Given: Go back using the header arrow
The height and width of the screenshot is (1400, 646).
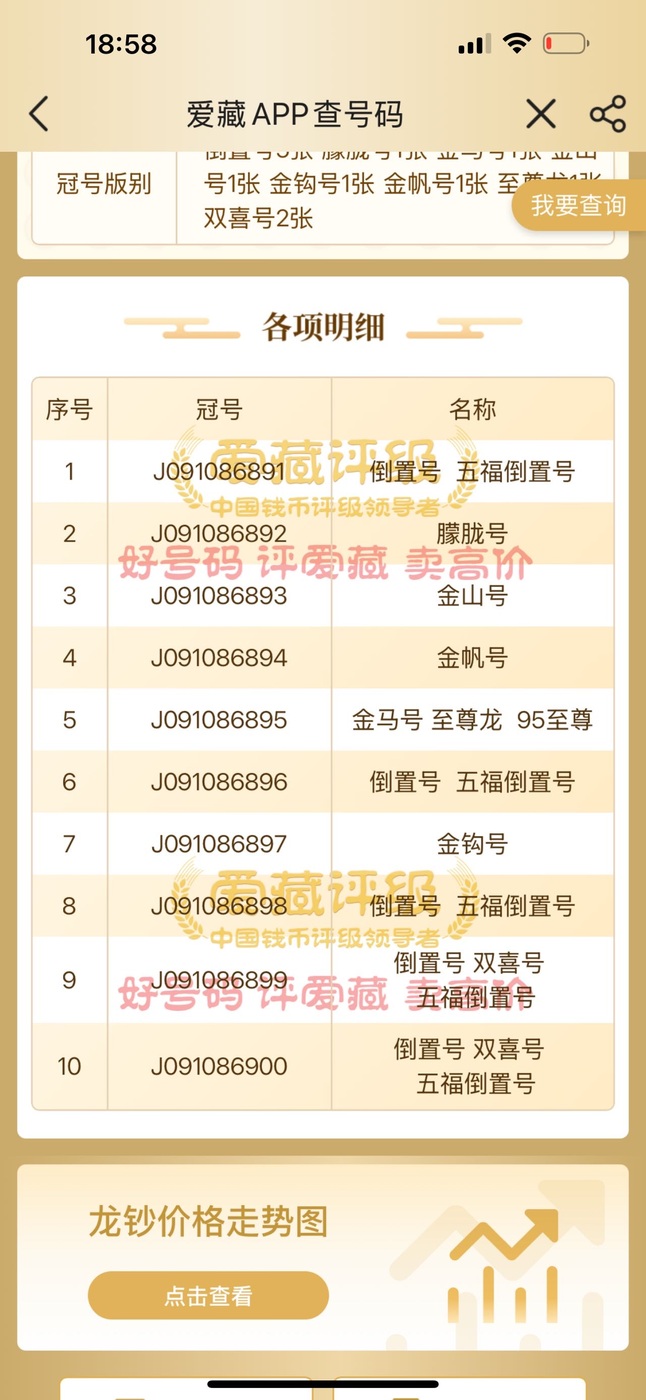Looking at the screenshot, I should click(x=38, y=114).
